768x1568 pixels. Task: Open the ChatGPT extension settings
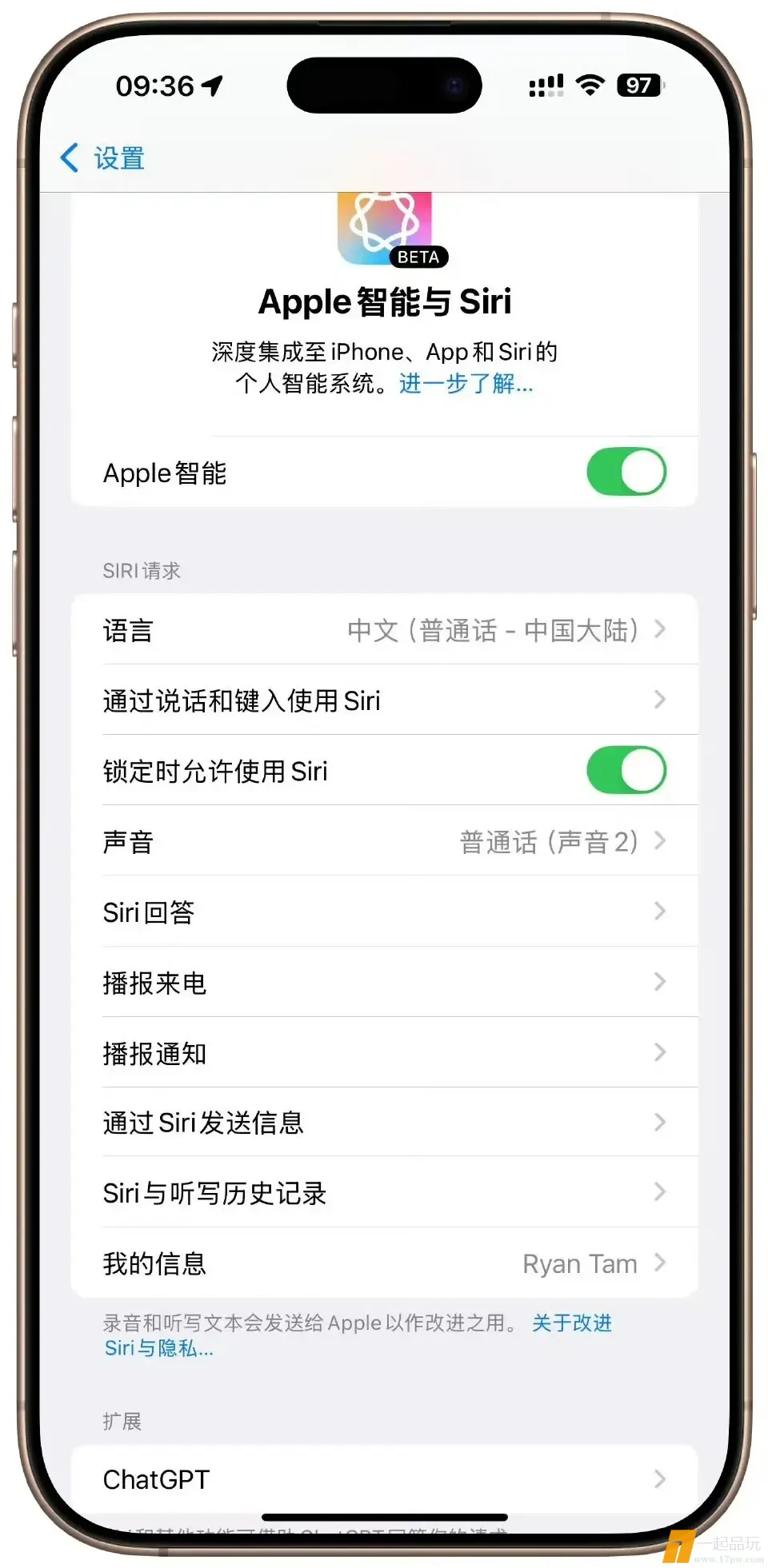384,1479
